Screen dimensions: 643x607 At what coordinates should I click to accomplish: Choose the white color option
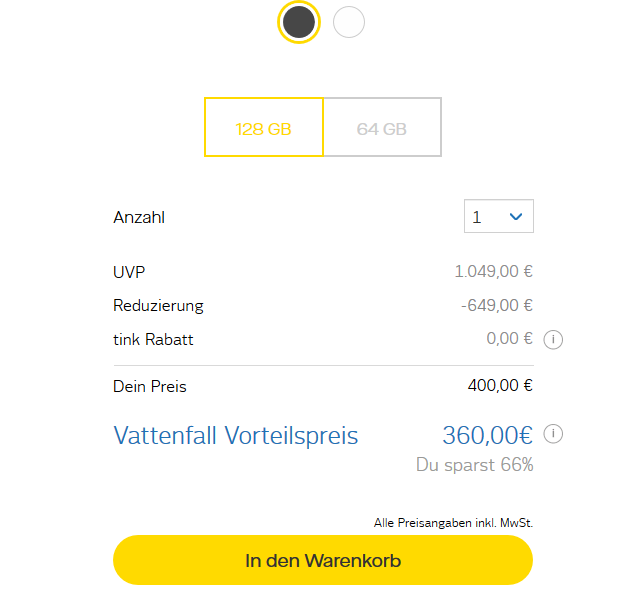349,22
